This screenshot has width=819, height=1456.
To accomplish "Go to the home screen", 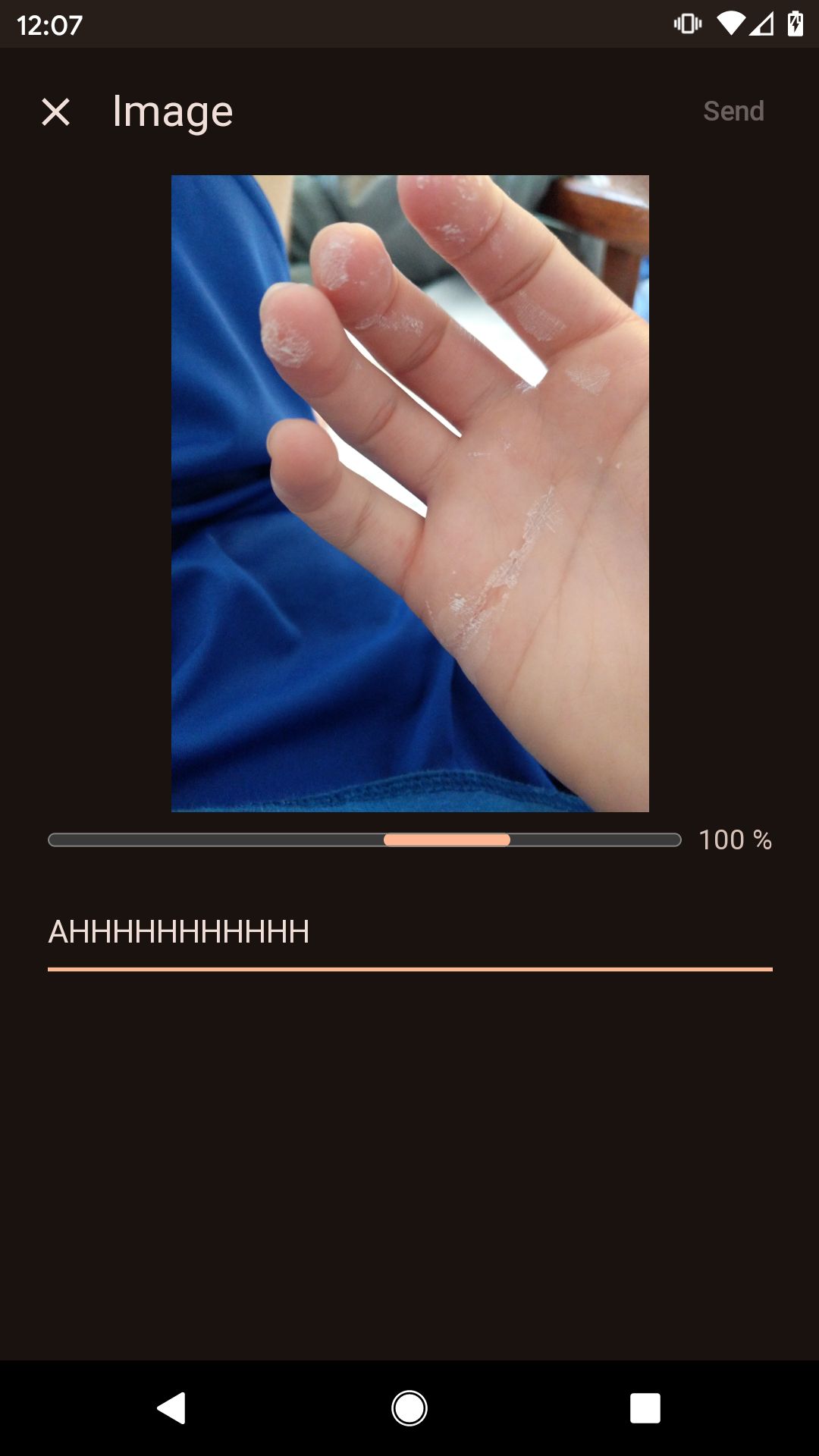I will click(409, 1408).
